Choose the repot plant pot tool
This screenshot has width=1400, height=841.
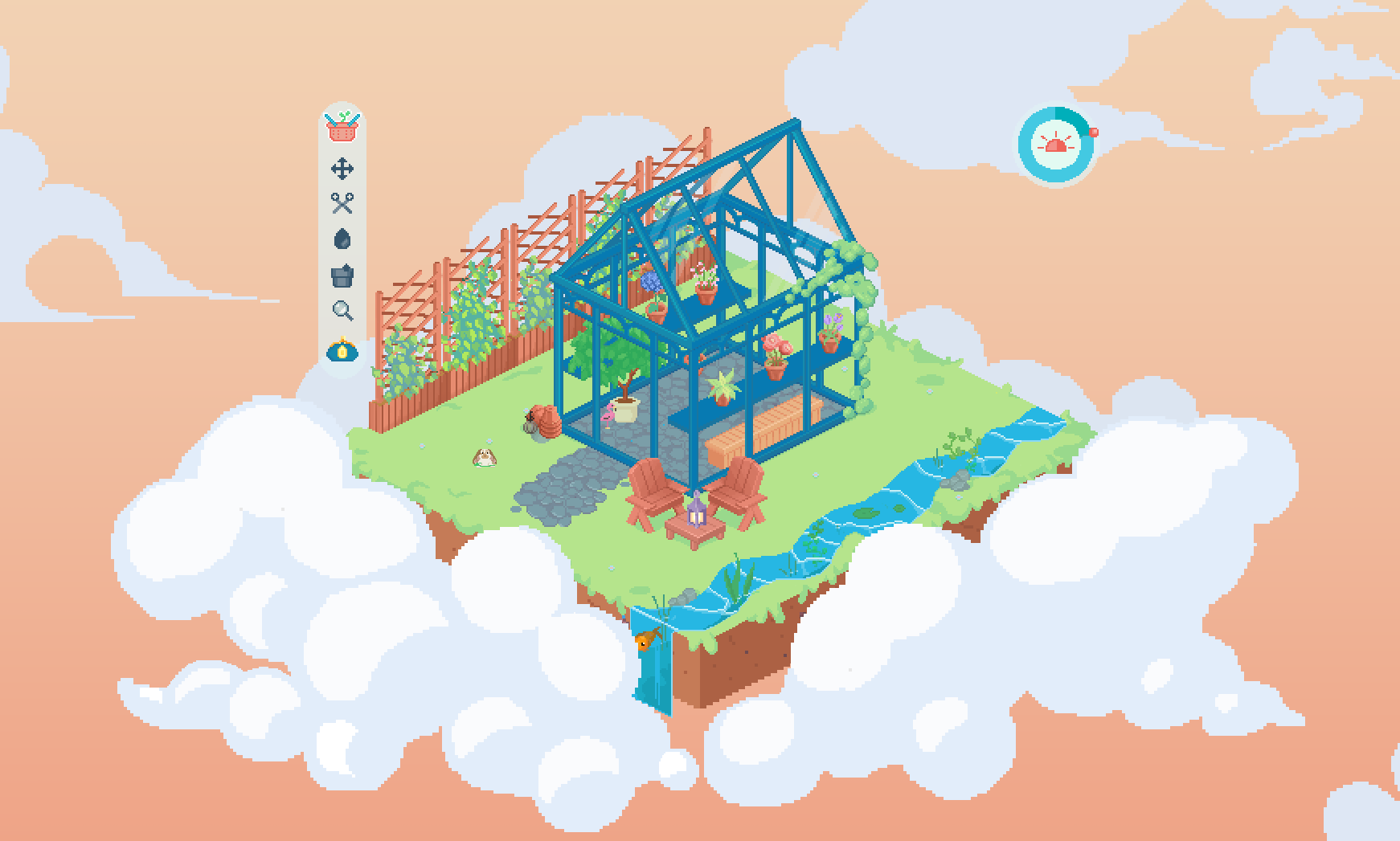tap(342, 276)
